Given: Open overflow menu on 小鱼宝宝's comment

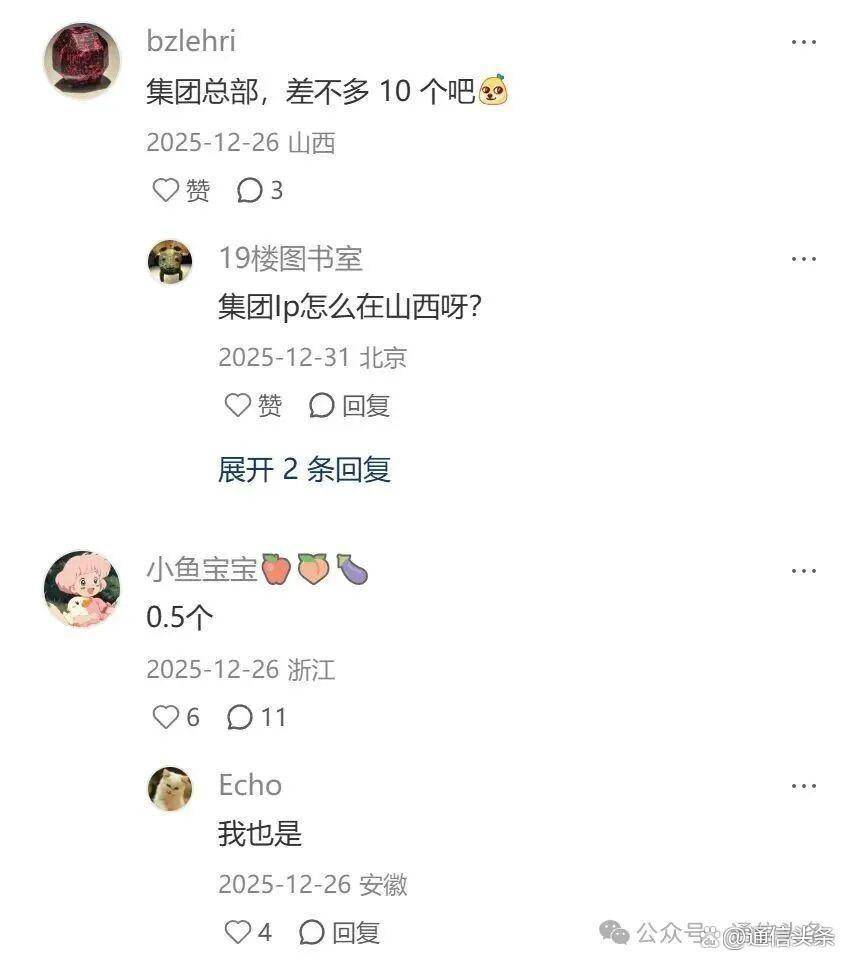Looking at the screenshot, I should [804, 571].
